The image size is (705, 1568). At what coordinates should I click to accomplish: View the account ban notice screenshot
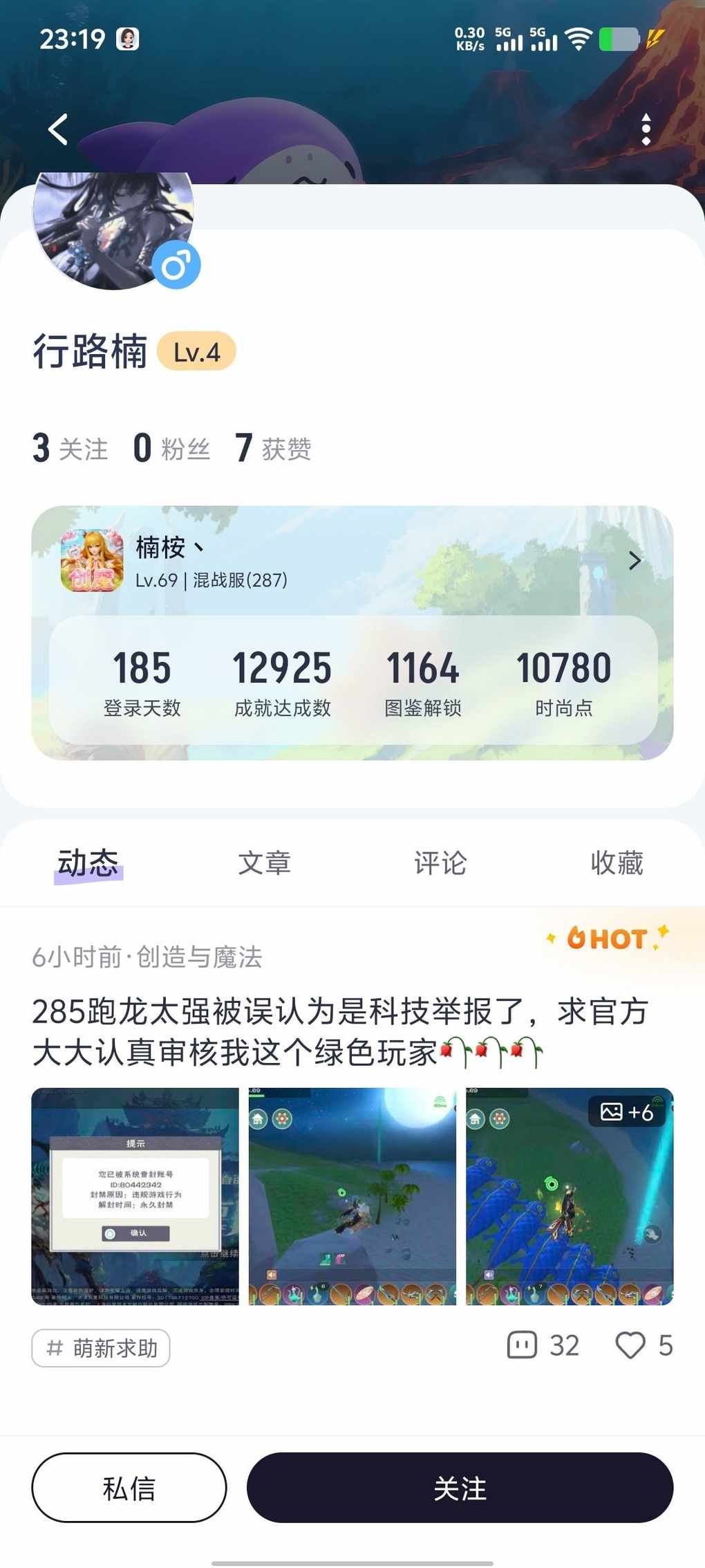tap(135, 1196)
